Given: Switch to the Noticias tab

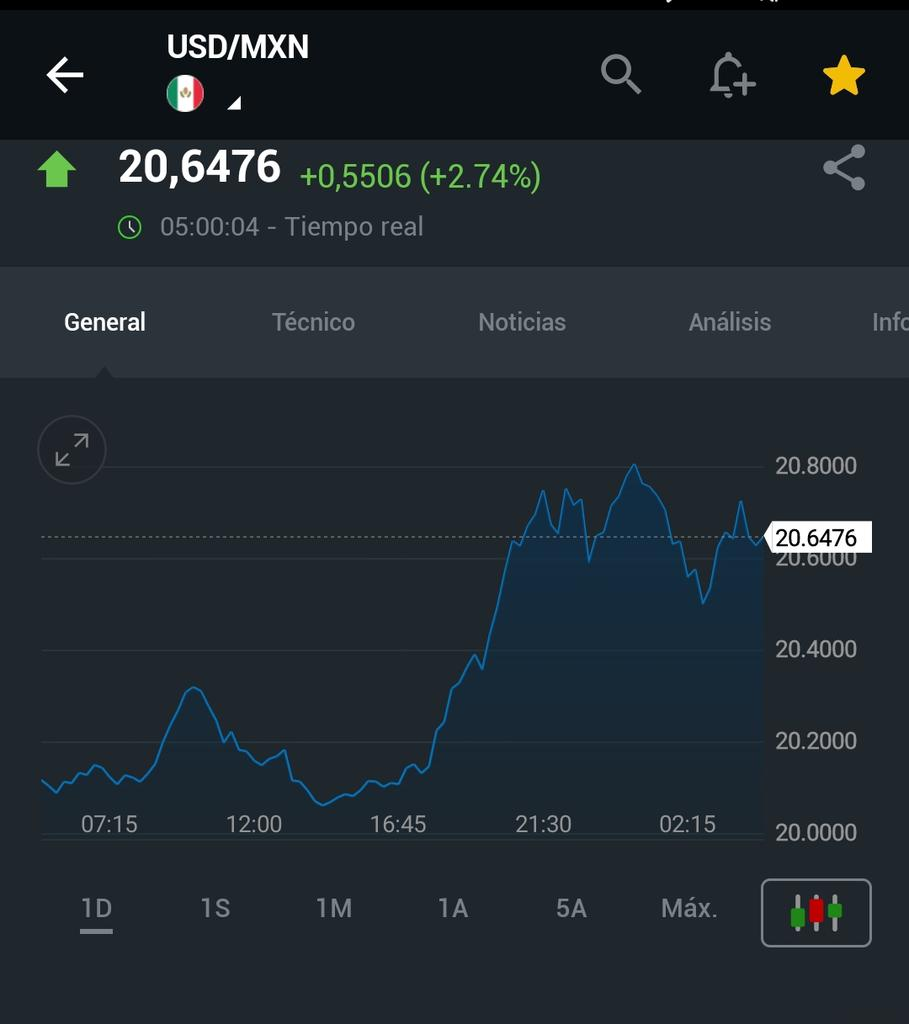Looking at the screenshot, I should pos(521,322).
